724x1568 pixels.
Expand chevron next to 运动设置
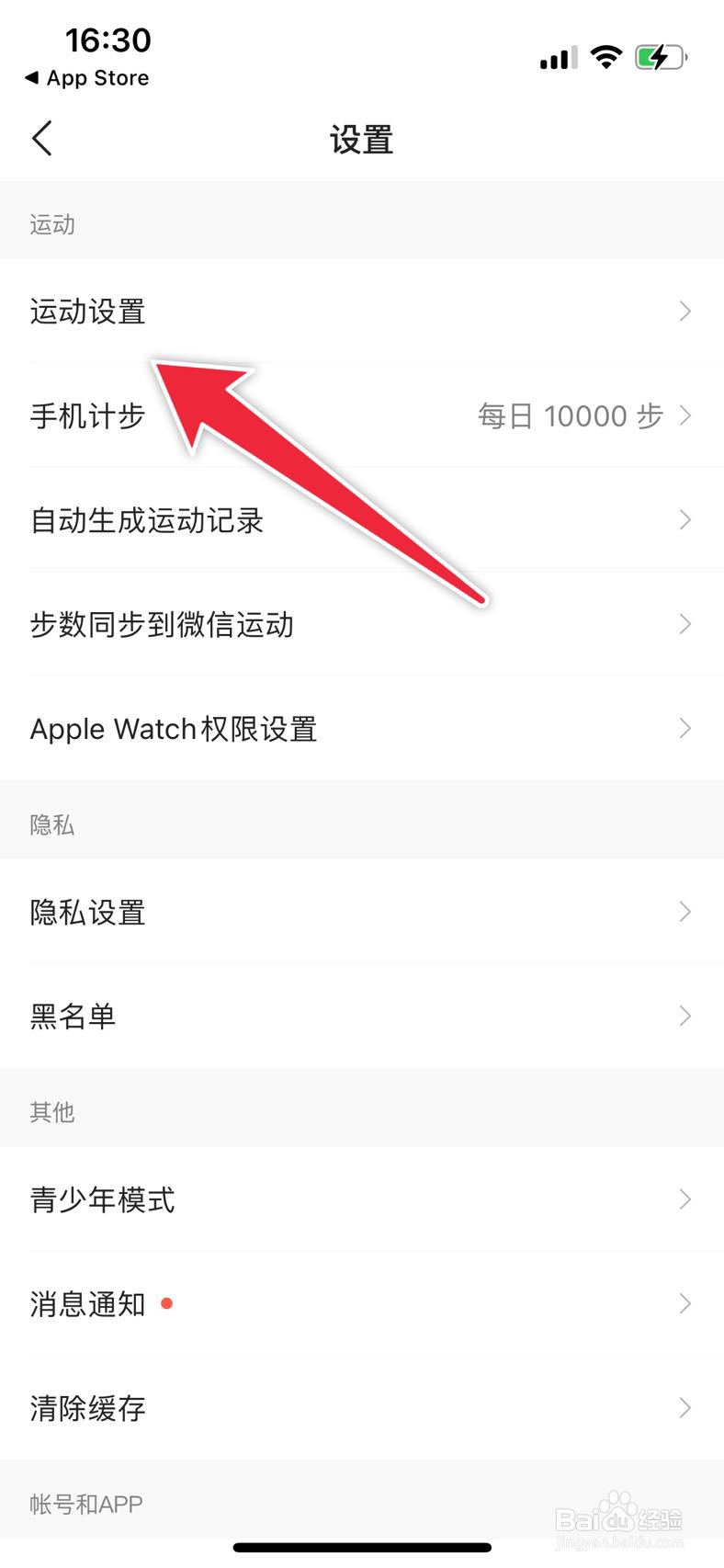[684, 312]
